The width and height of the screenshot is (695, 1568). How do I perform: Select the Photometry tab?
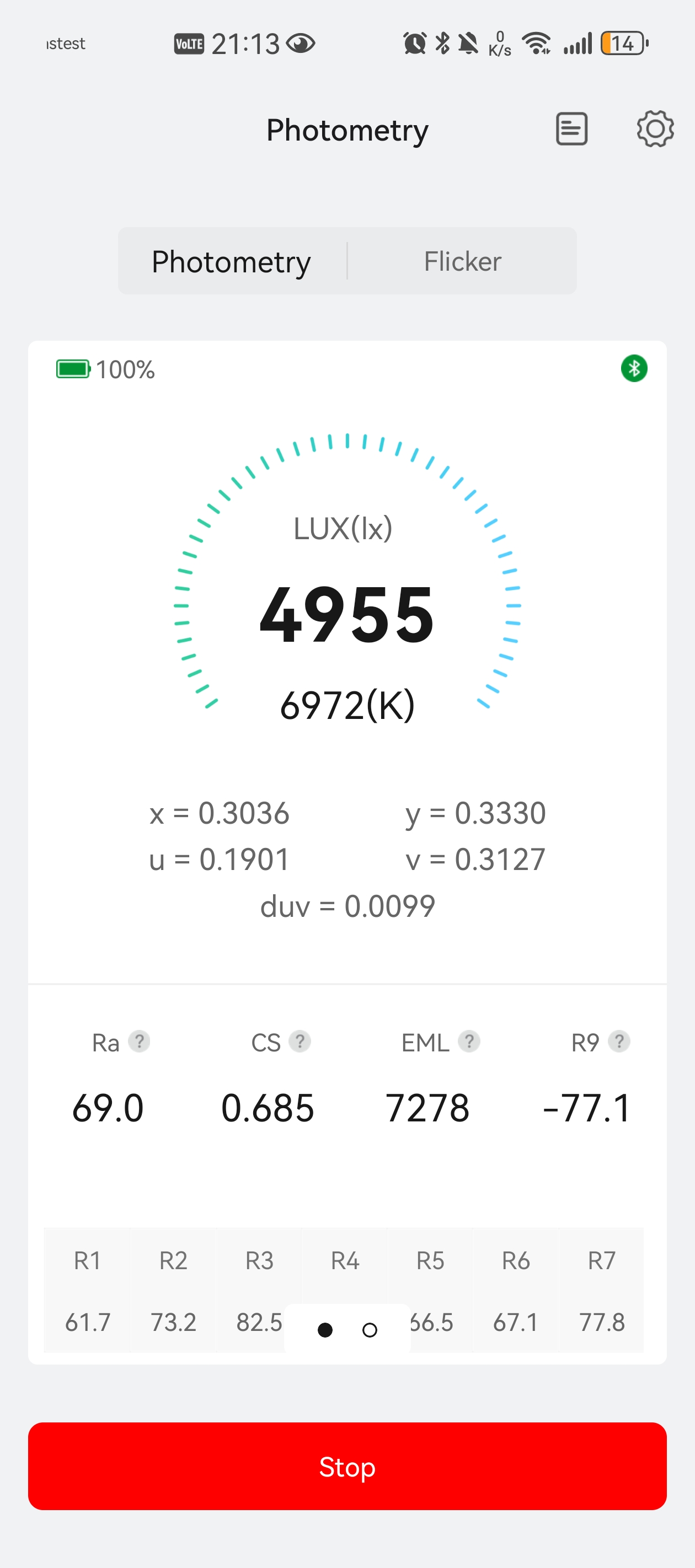pyautogui.click(x=232, y=261)
